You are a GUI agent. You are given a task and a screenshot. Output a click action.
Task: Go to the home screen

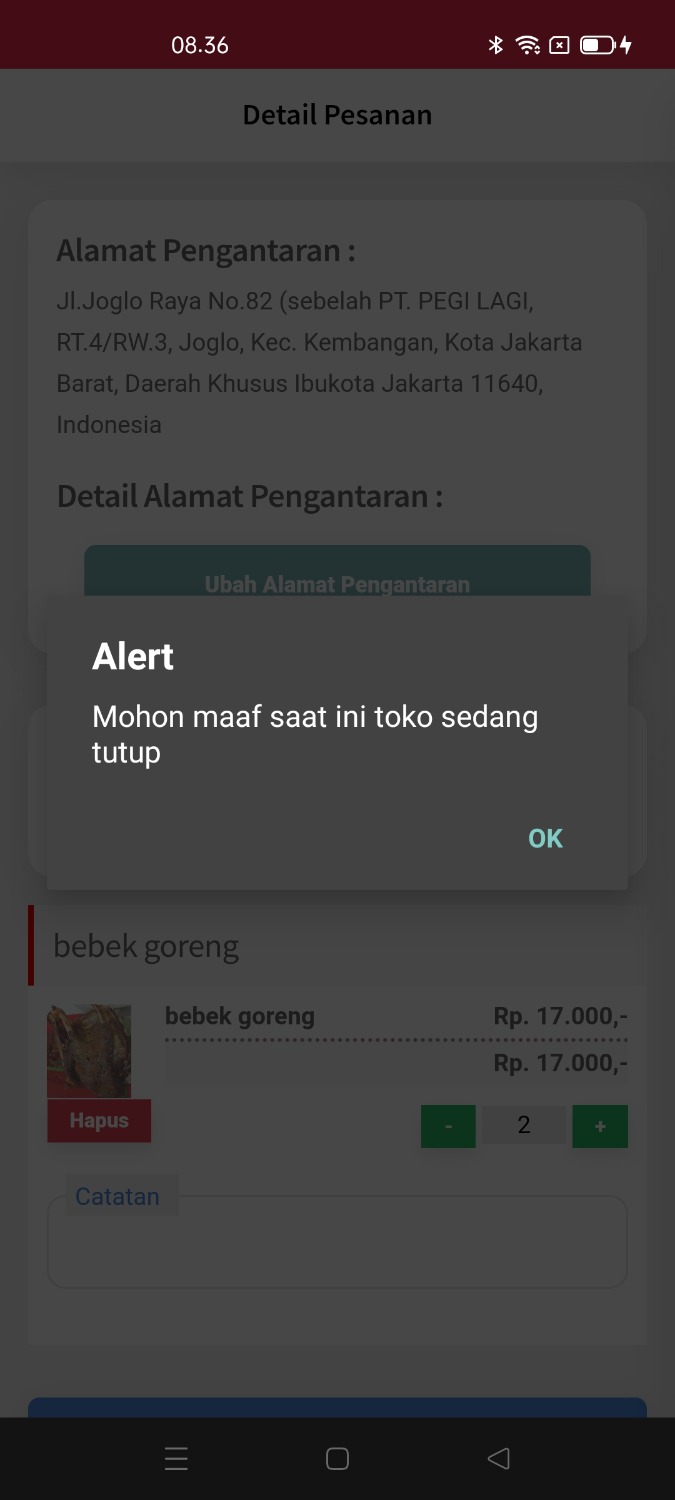coord(337,1458)
